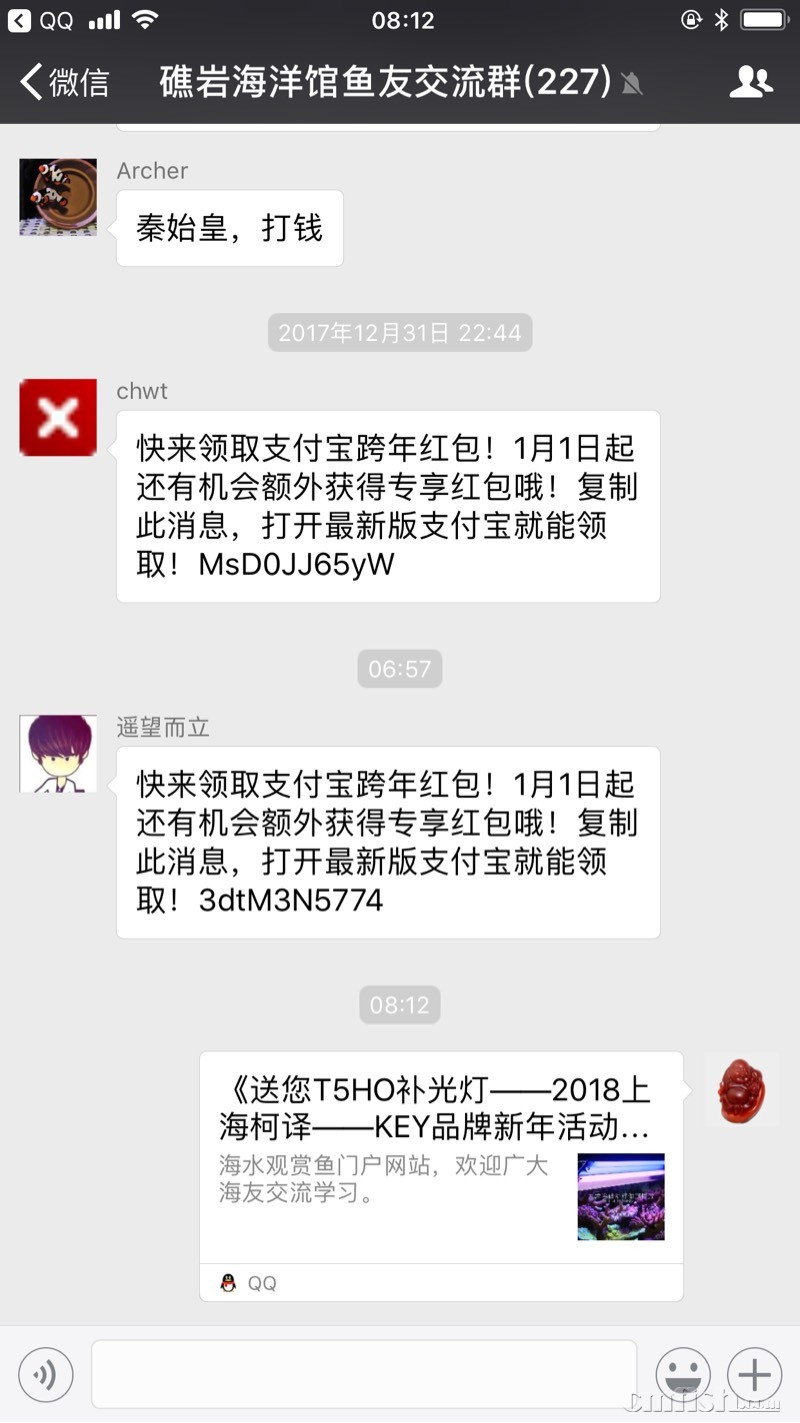Open the group members list icon
The height and width of the screenshot is (1423, 800).
coord(753,83)
